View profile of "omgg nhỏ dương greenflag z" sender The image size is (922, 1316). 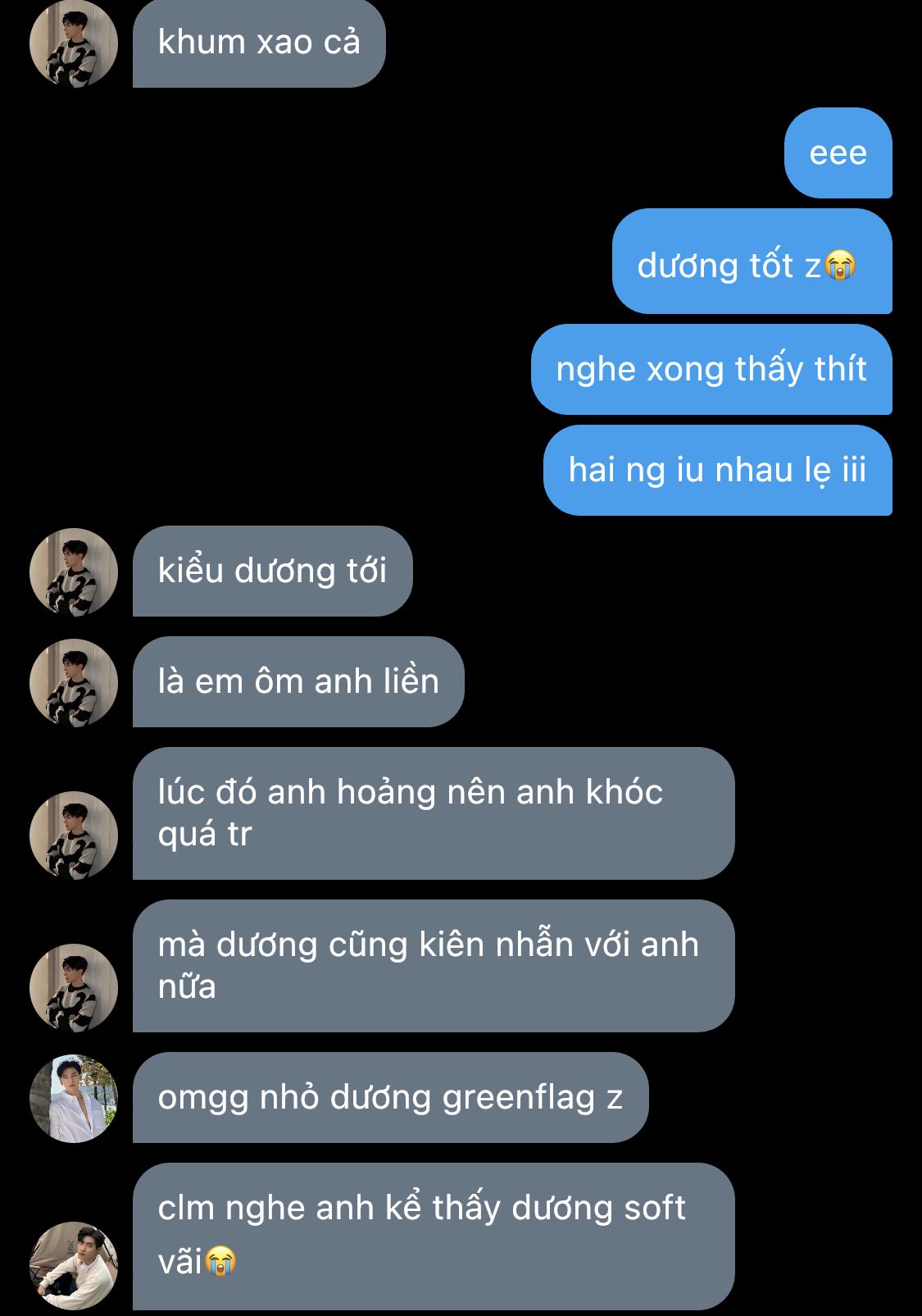pos(74,1098)
